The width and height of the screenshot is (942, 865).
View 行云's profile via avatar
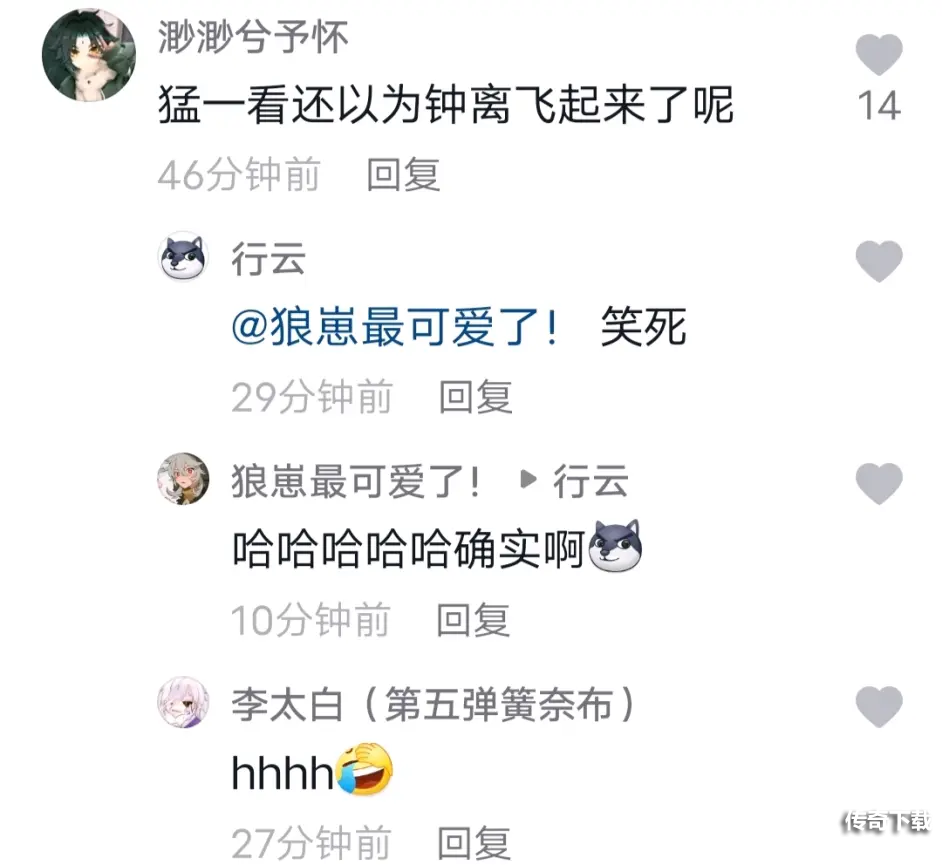coord(183,259)
